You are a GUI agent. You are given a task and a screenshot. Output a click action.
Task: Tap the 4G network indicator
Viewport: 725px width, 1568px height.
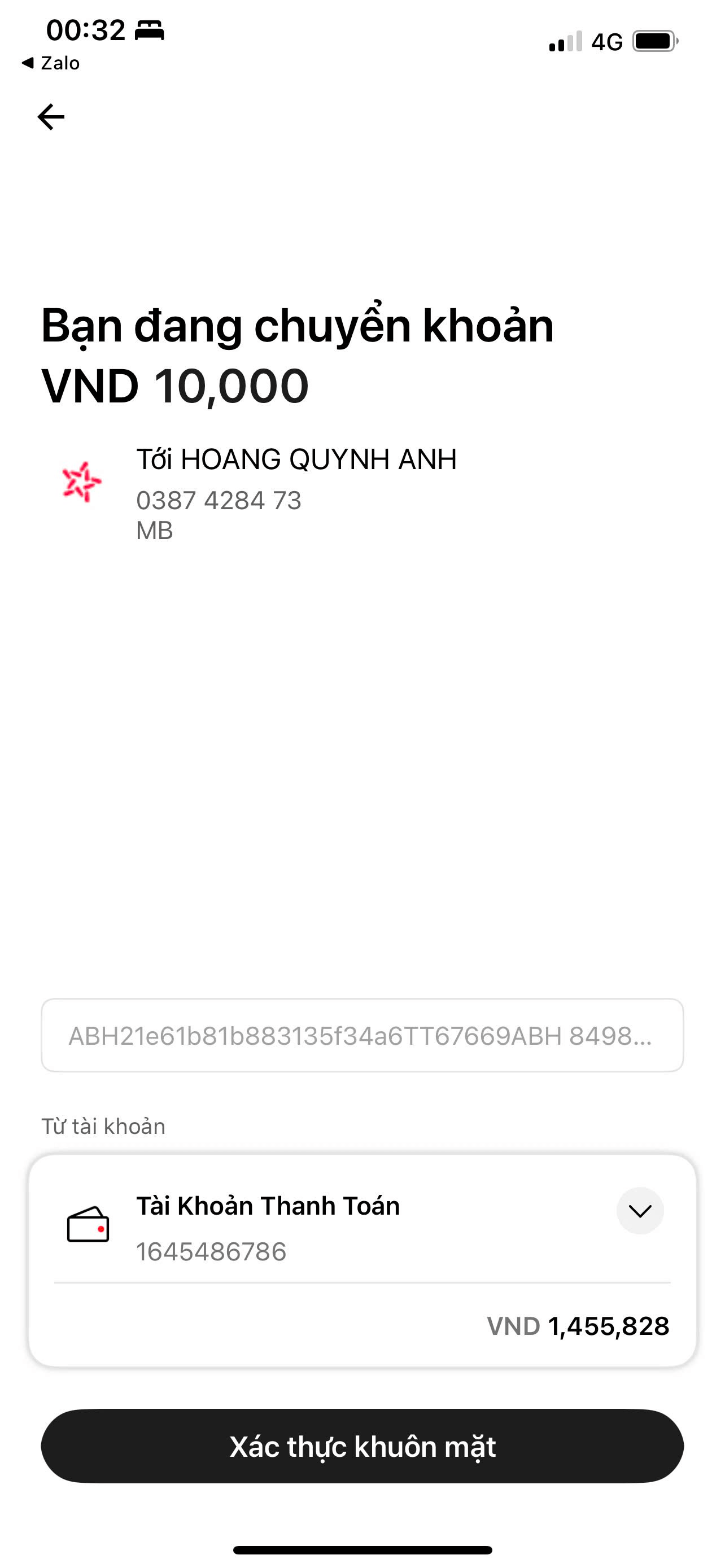(607, 40)
